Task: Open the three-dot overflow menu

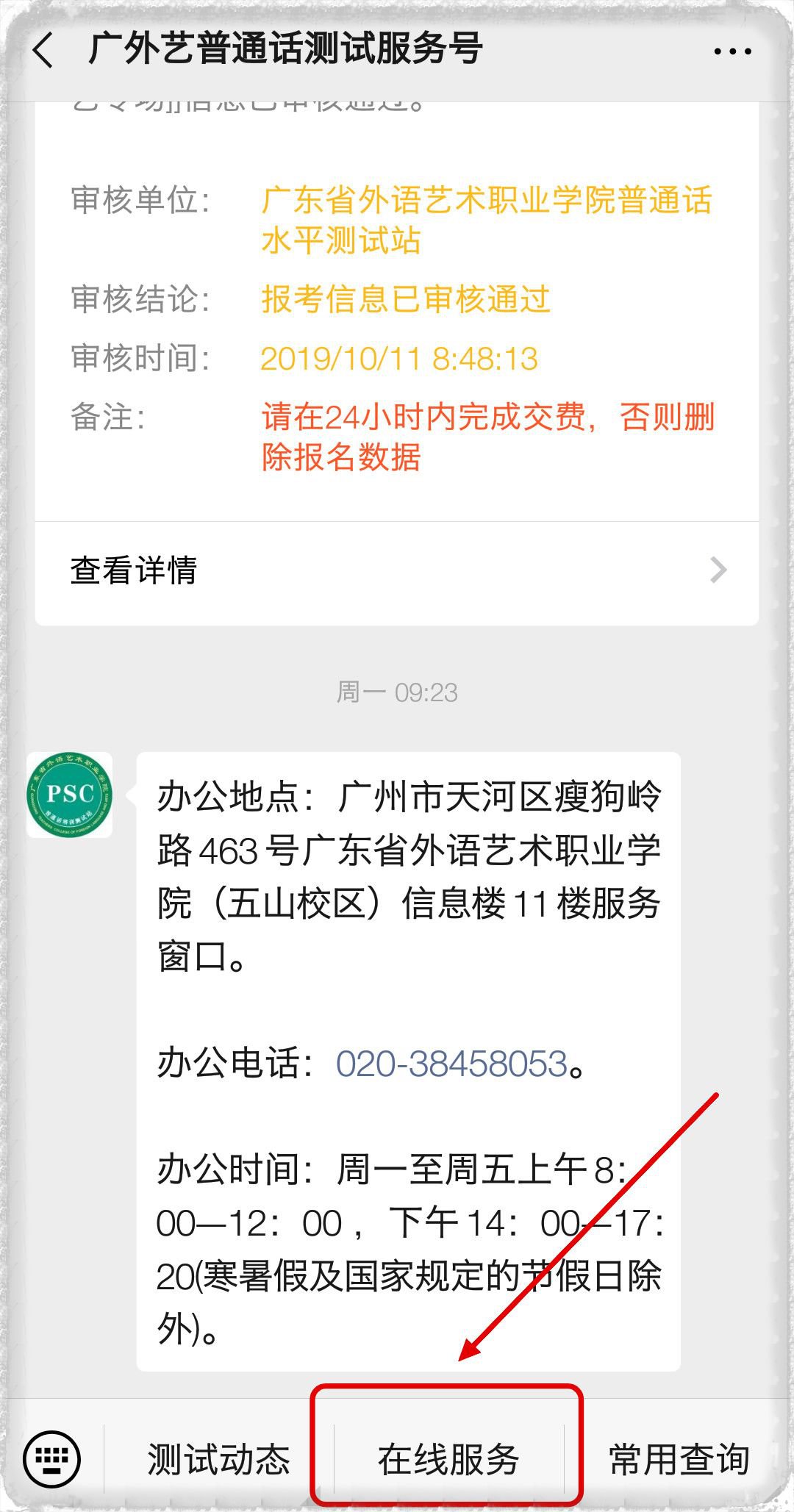Action: point(732,51)
